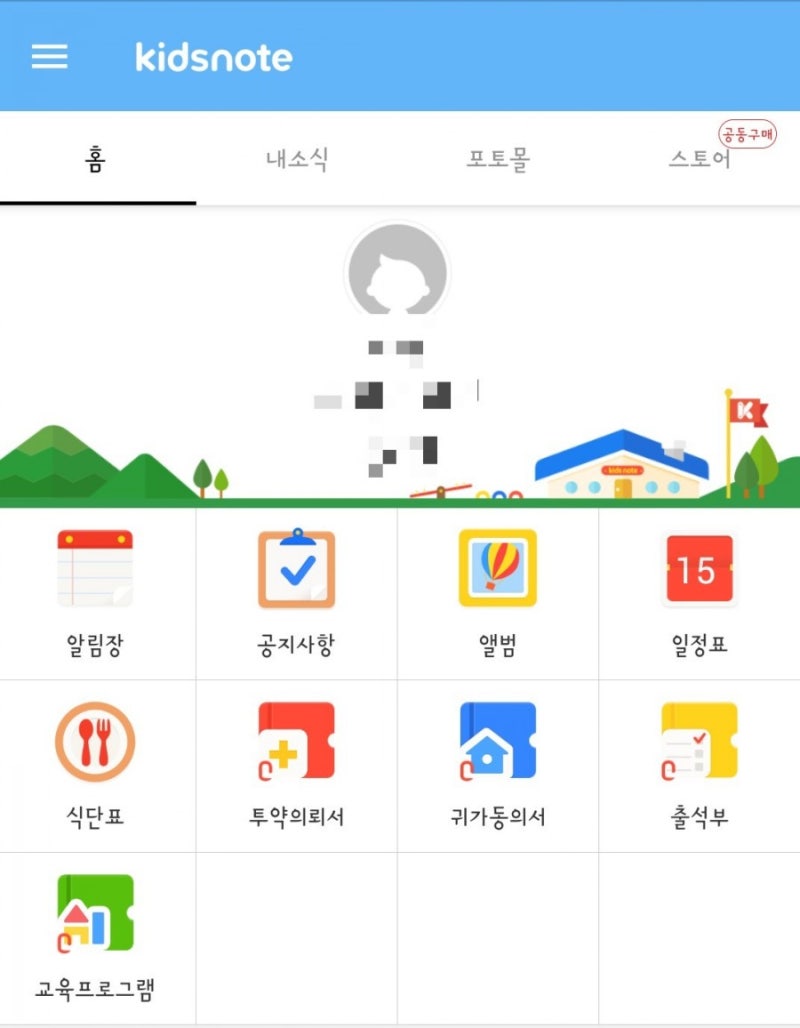800x1028 pixels.
Task: Open 알림장 notebook
Action: (96, 592)
